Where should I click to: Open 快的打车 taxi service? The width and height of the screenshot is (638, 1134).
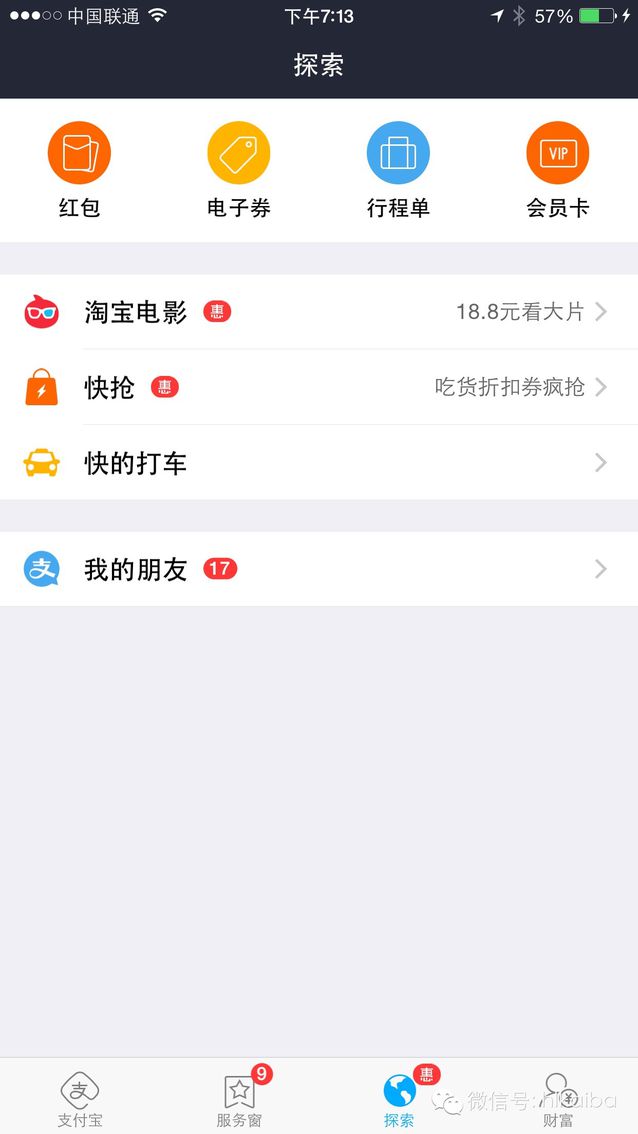pos(318,463)
